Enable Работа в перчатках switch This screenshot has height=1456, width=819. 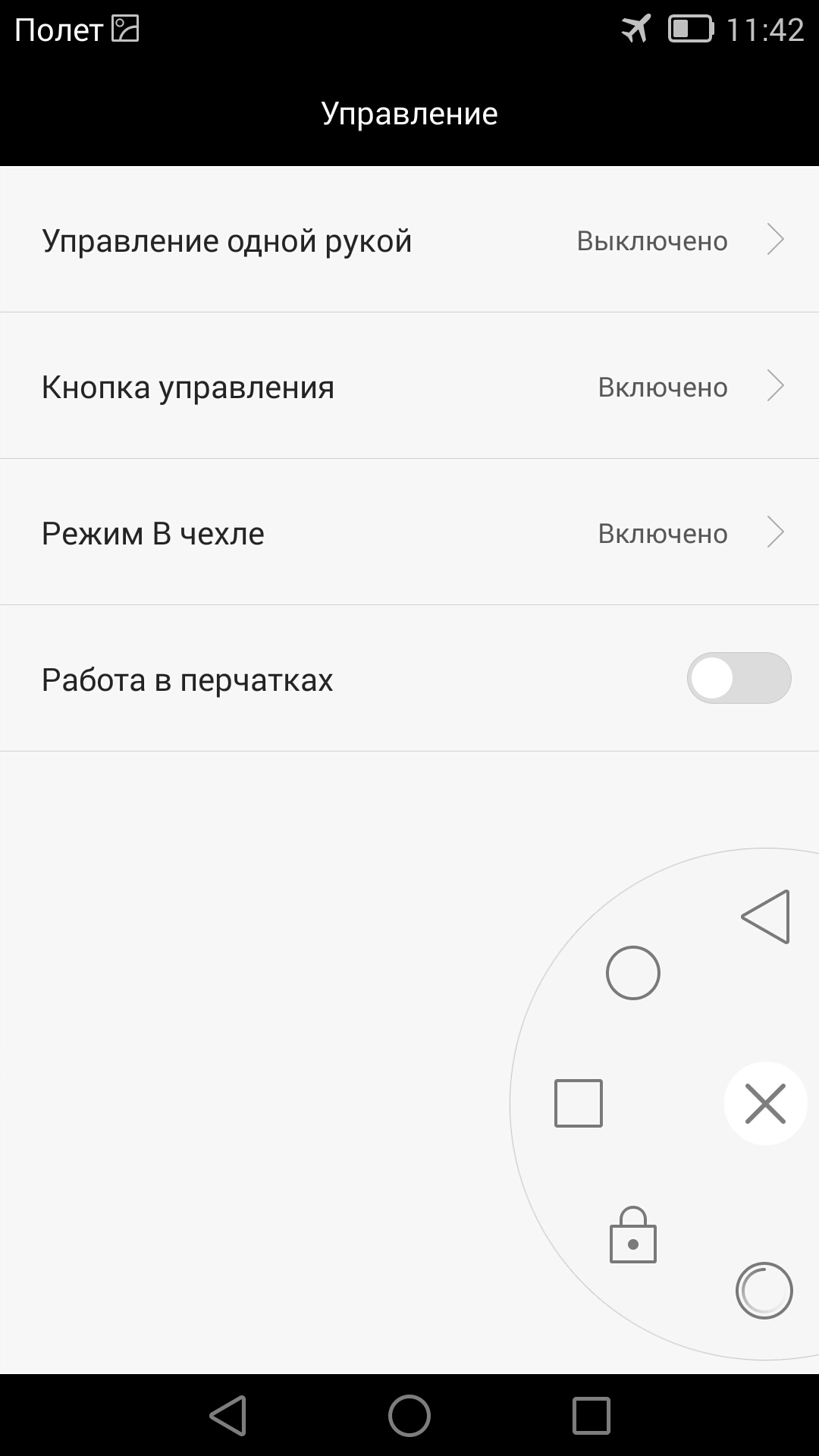coord(739,679)
